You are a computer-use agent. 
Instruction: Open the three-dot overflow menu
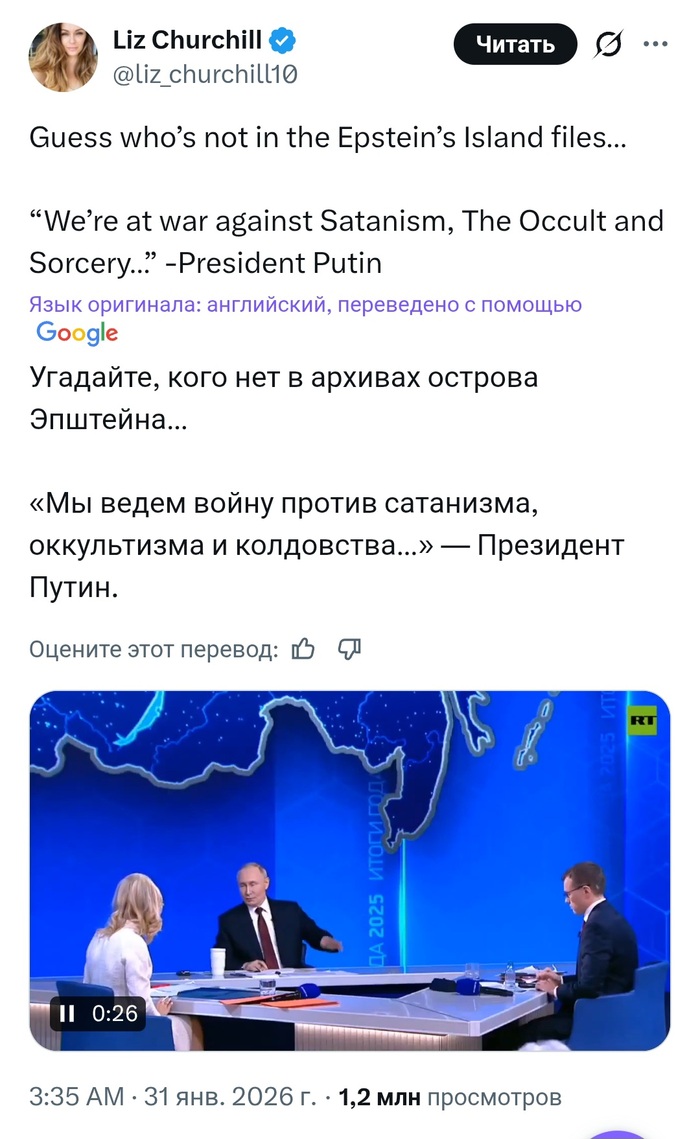point(654,44)
